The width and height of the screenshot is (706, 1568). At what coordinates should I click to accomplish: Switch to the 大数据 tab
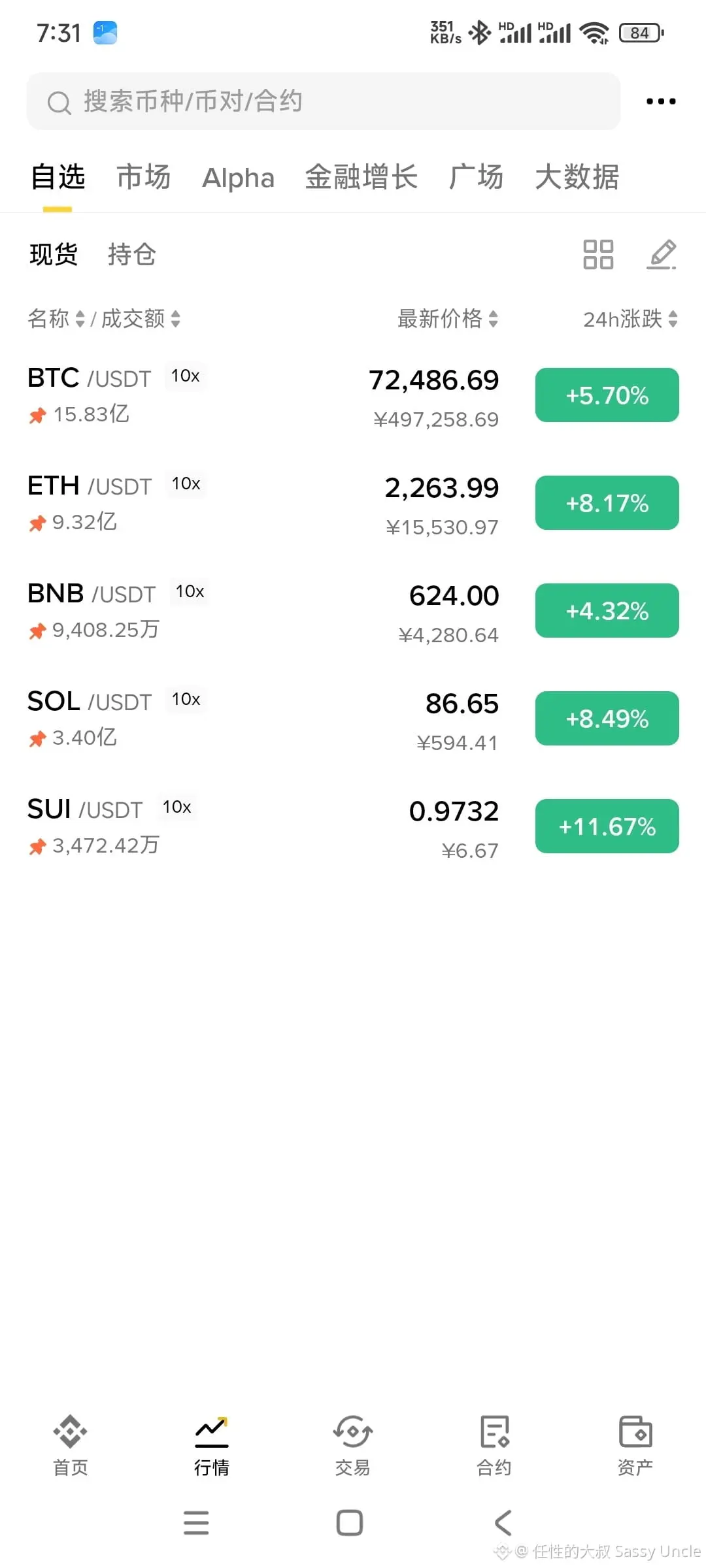(x=577, y=177)
